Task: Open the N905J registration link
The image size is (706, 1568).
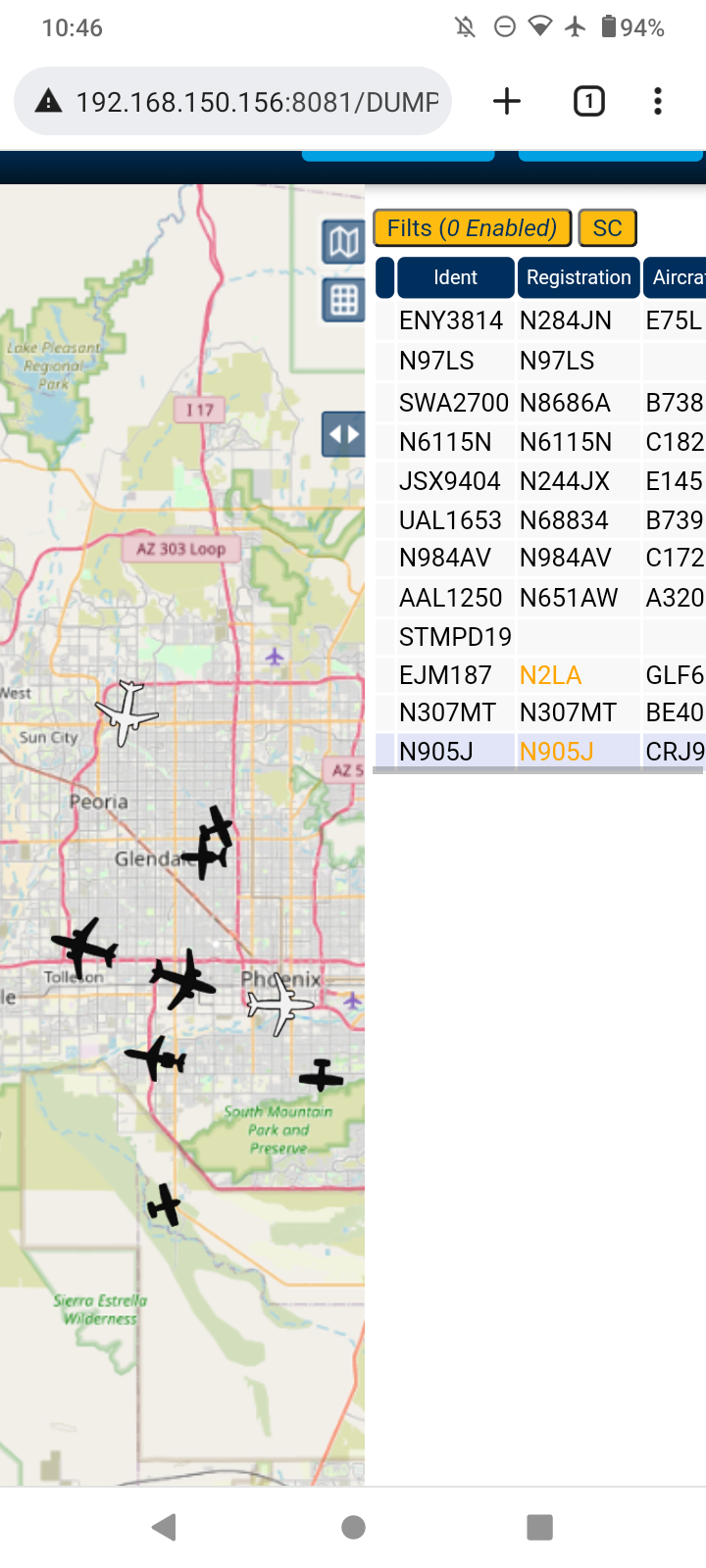Action: pos(556,752)
